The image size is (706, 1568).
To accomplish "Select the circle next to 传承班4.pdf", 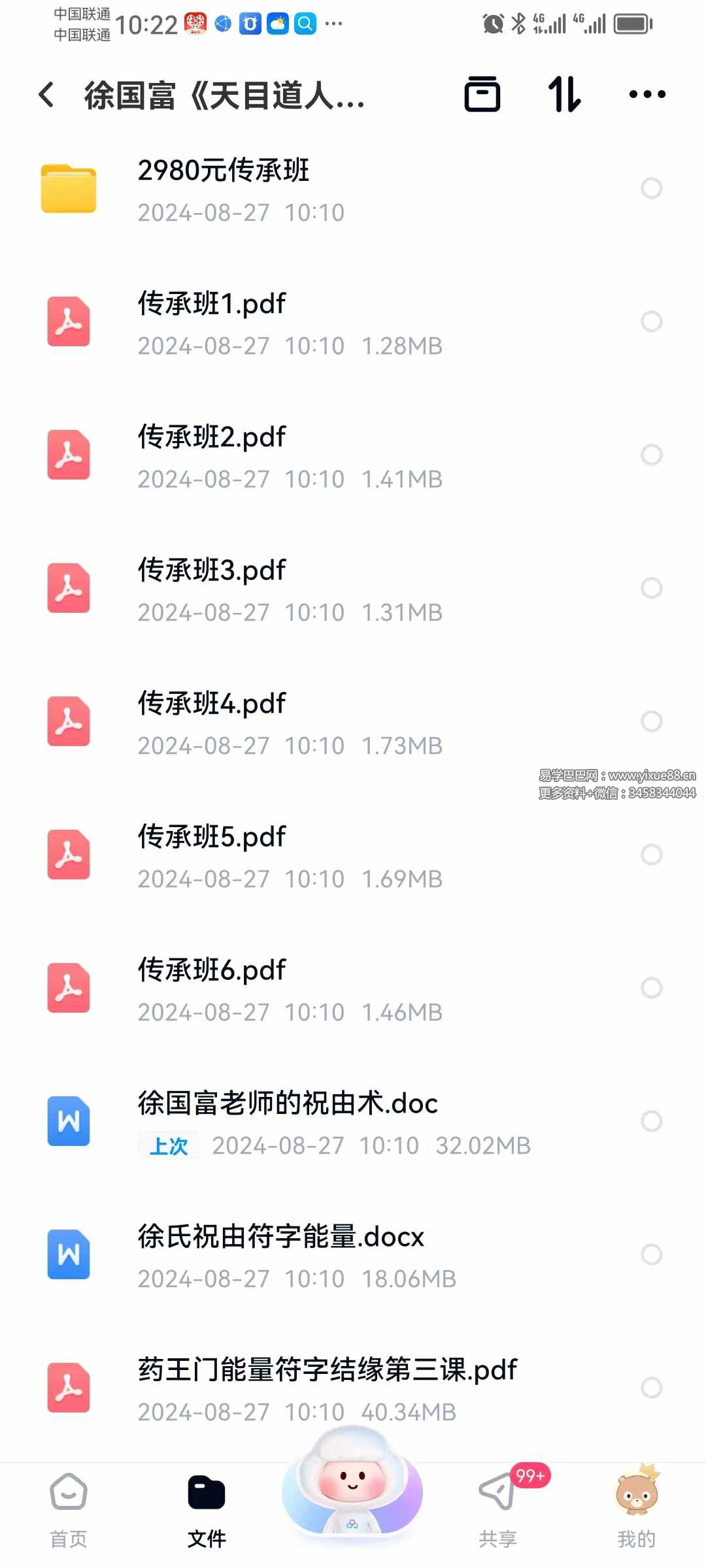I will tap(652, 721).
